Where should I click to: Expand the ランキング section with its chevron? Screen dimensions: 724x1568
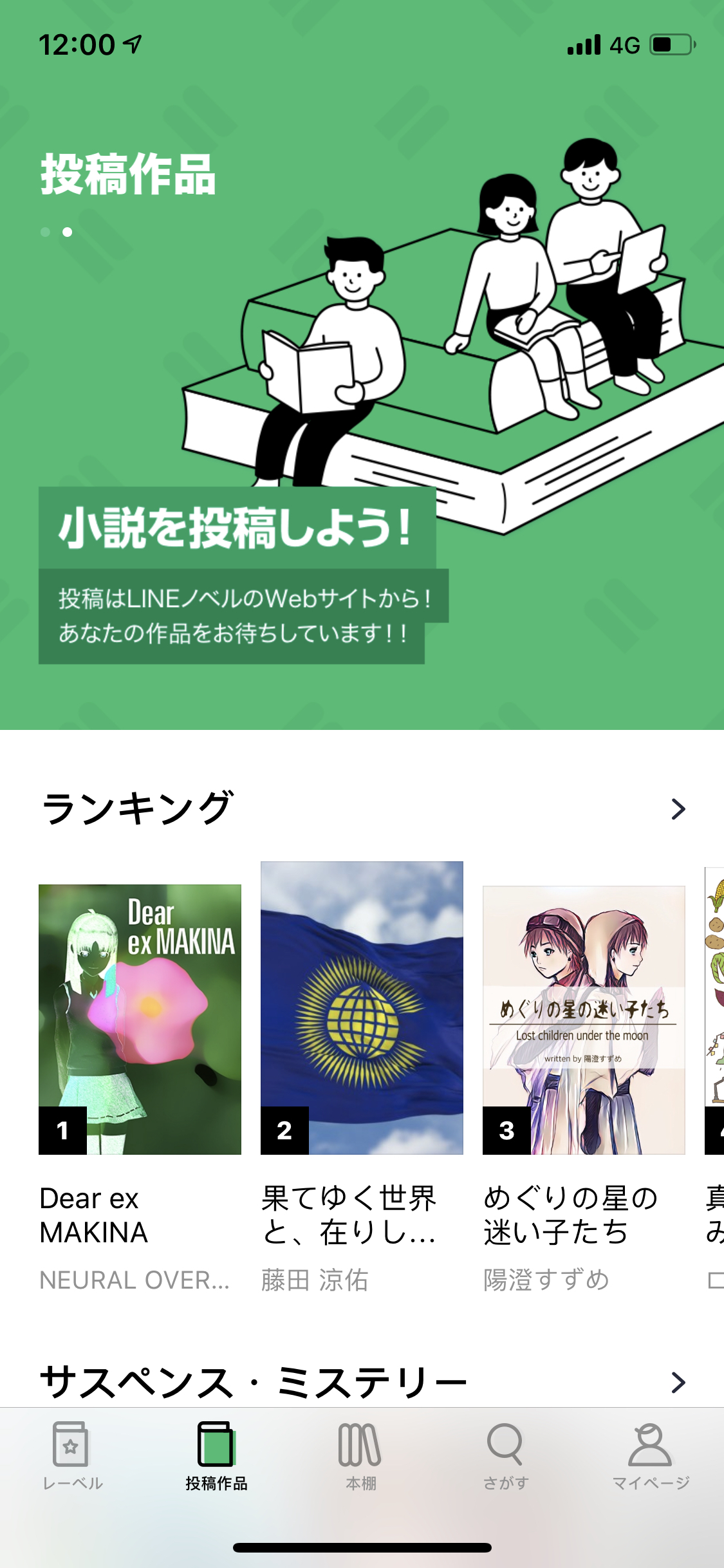point(678,808)
